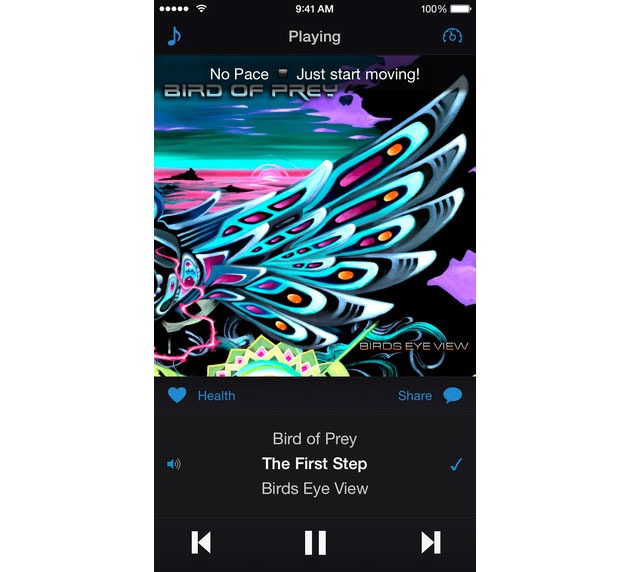Screen dimensions: 630x572
Task: Open the music library note icon
Action: (174, 37)
